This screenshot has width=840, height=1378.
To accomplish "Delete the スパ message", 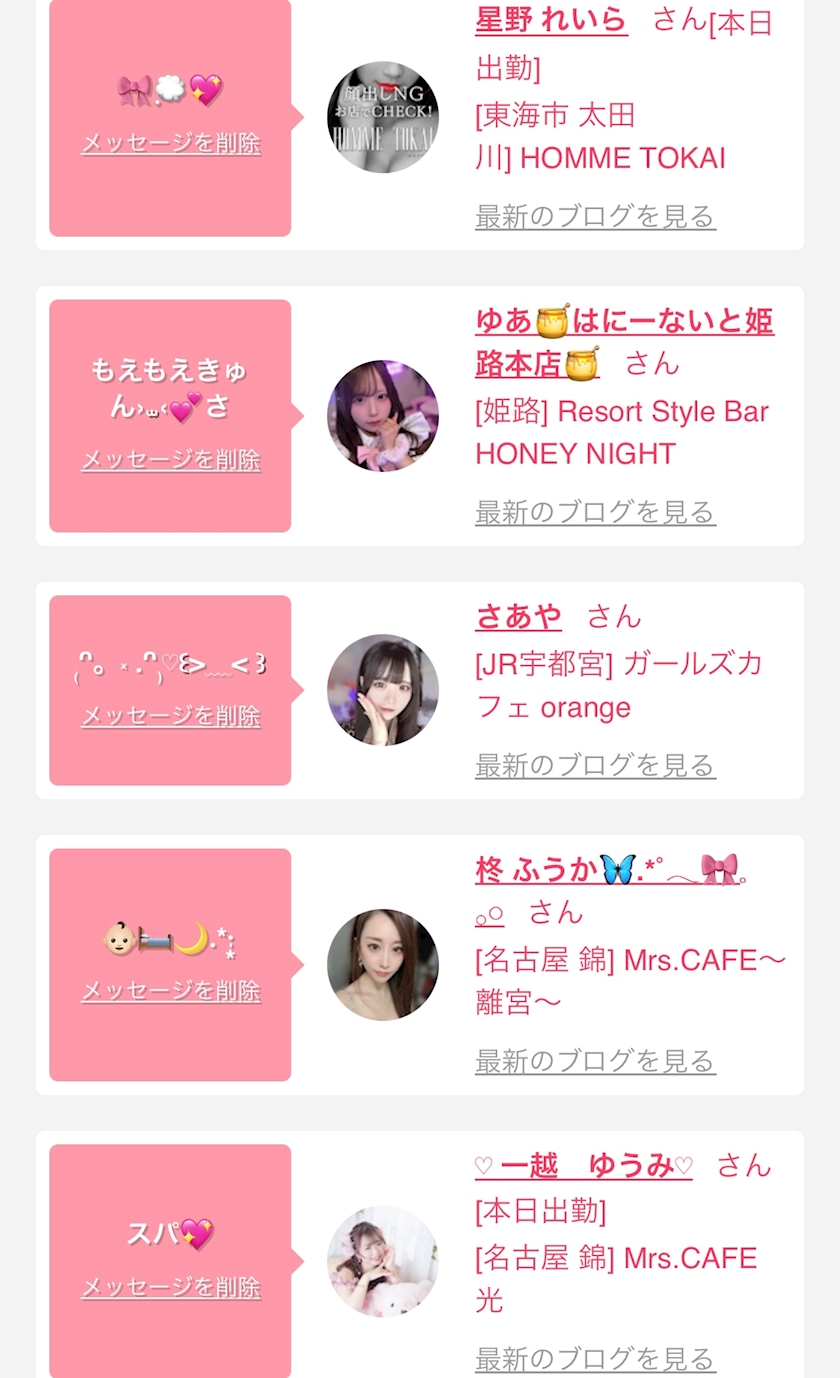I will [171, 1287].
